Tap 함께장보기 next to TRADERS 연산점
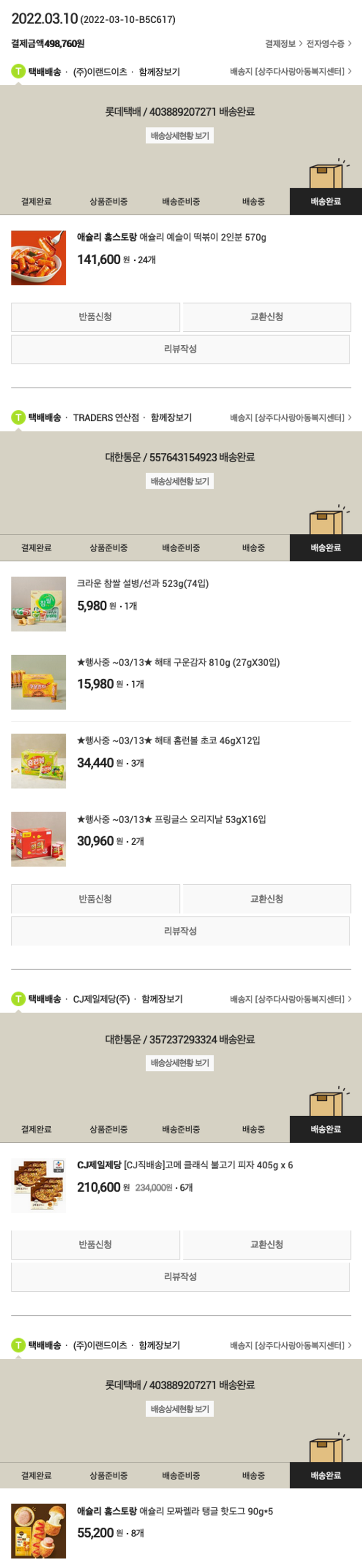 (x=171, y=418)
